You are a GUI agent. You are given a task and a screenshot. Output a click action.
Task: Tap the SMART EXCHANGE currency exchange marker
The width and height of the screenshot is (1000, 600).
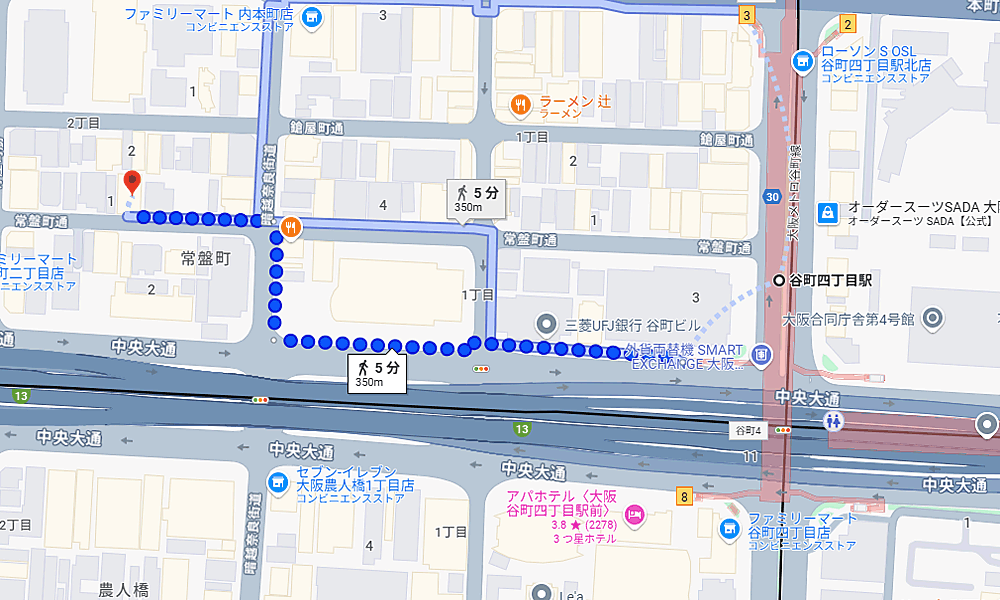(762, 354)
